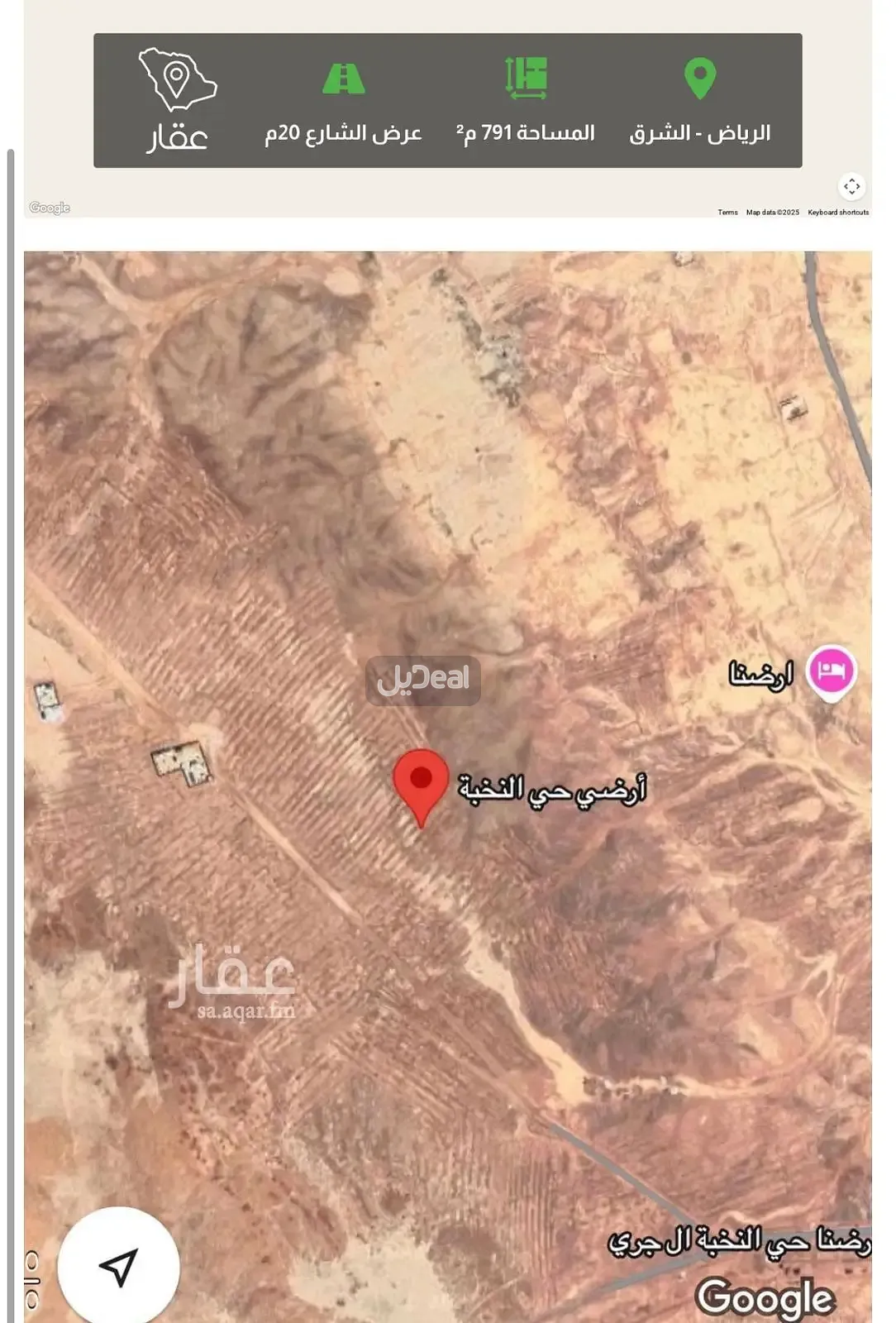Select the red map marker pin

coord(422,783)
